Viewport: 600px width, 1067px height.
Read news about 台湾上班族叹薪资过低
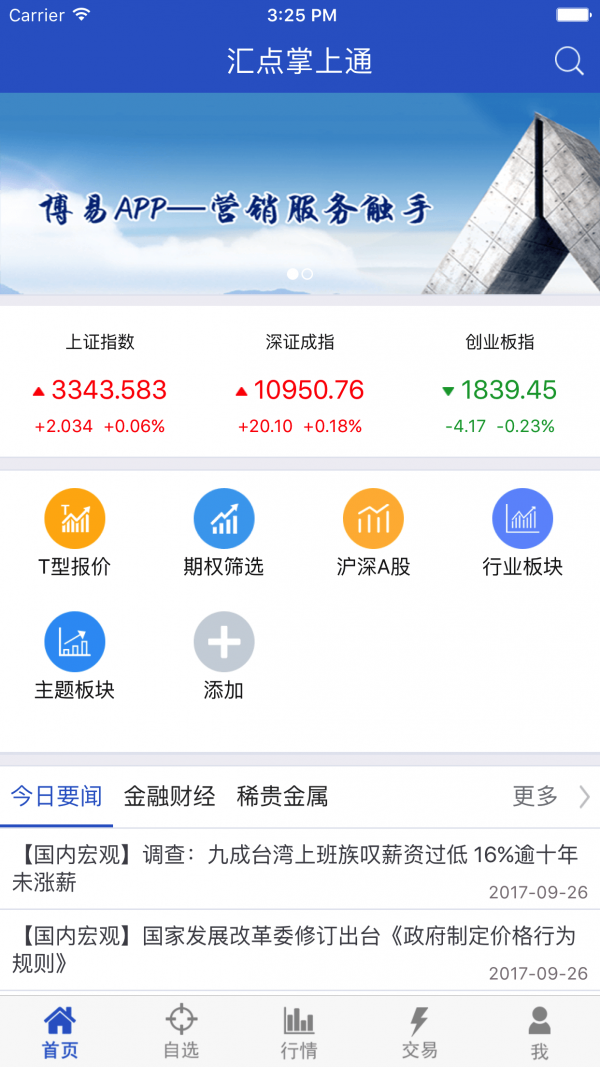click(x=300, y=868)
